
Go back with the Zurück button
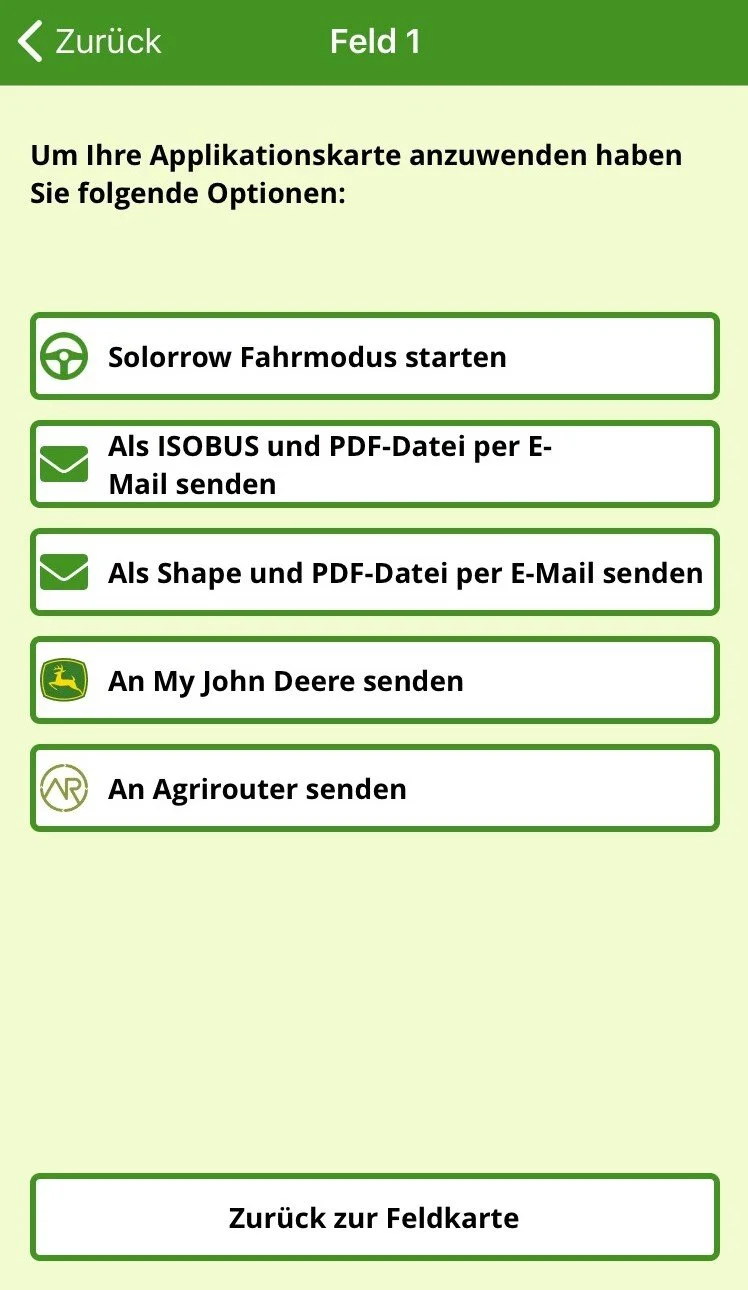[90, 42]
